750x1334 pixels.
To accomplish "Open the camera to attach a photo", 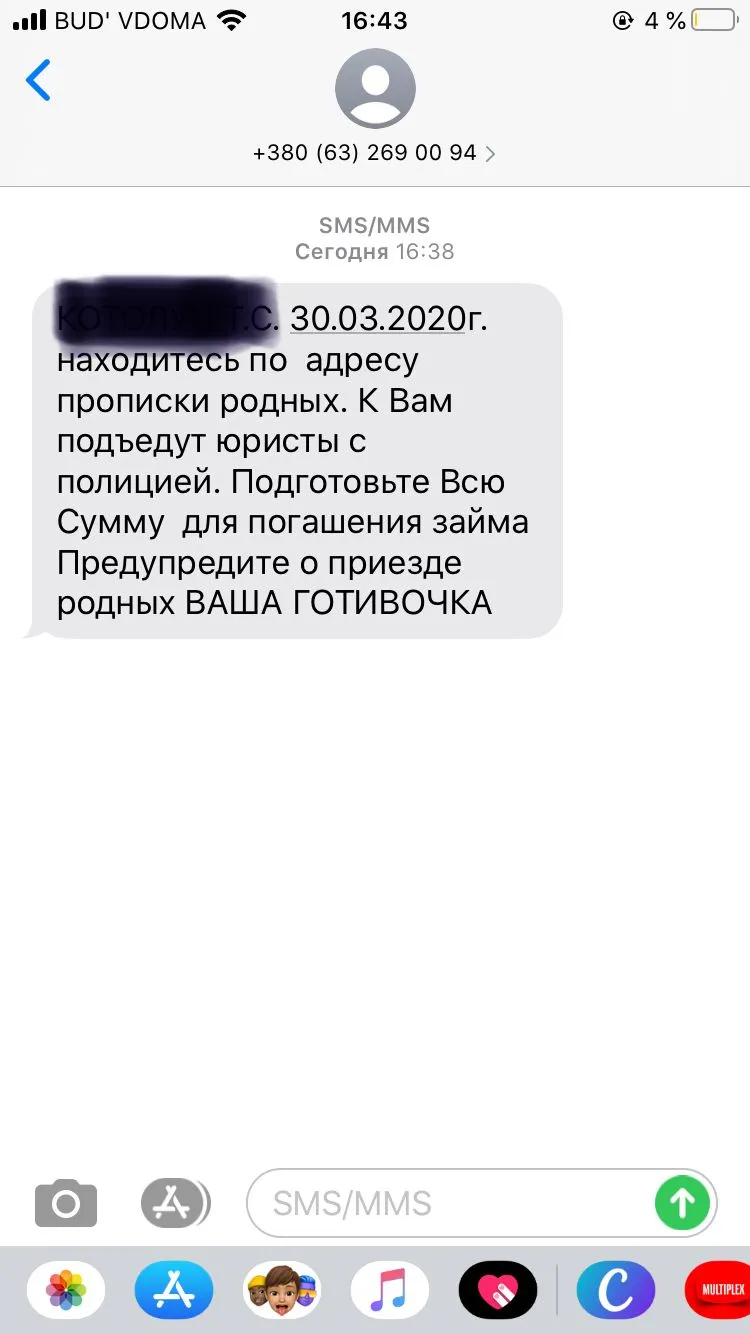I will [x=66, y=1202].
